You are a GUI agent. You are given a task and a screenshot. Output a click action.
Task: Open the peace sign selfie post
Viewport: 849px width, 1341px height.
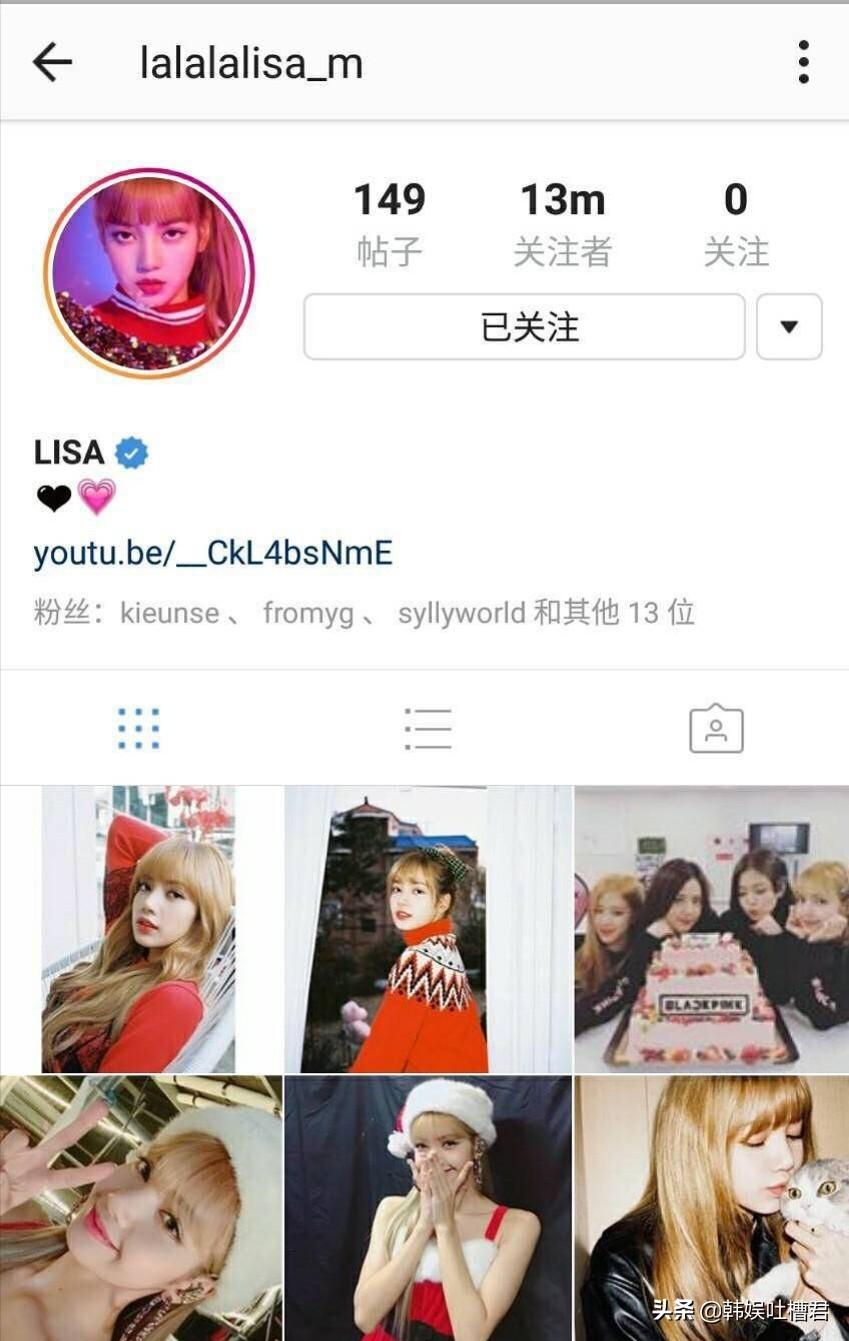[140, 1207]
